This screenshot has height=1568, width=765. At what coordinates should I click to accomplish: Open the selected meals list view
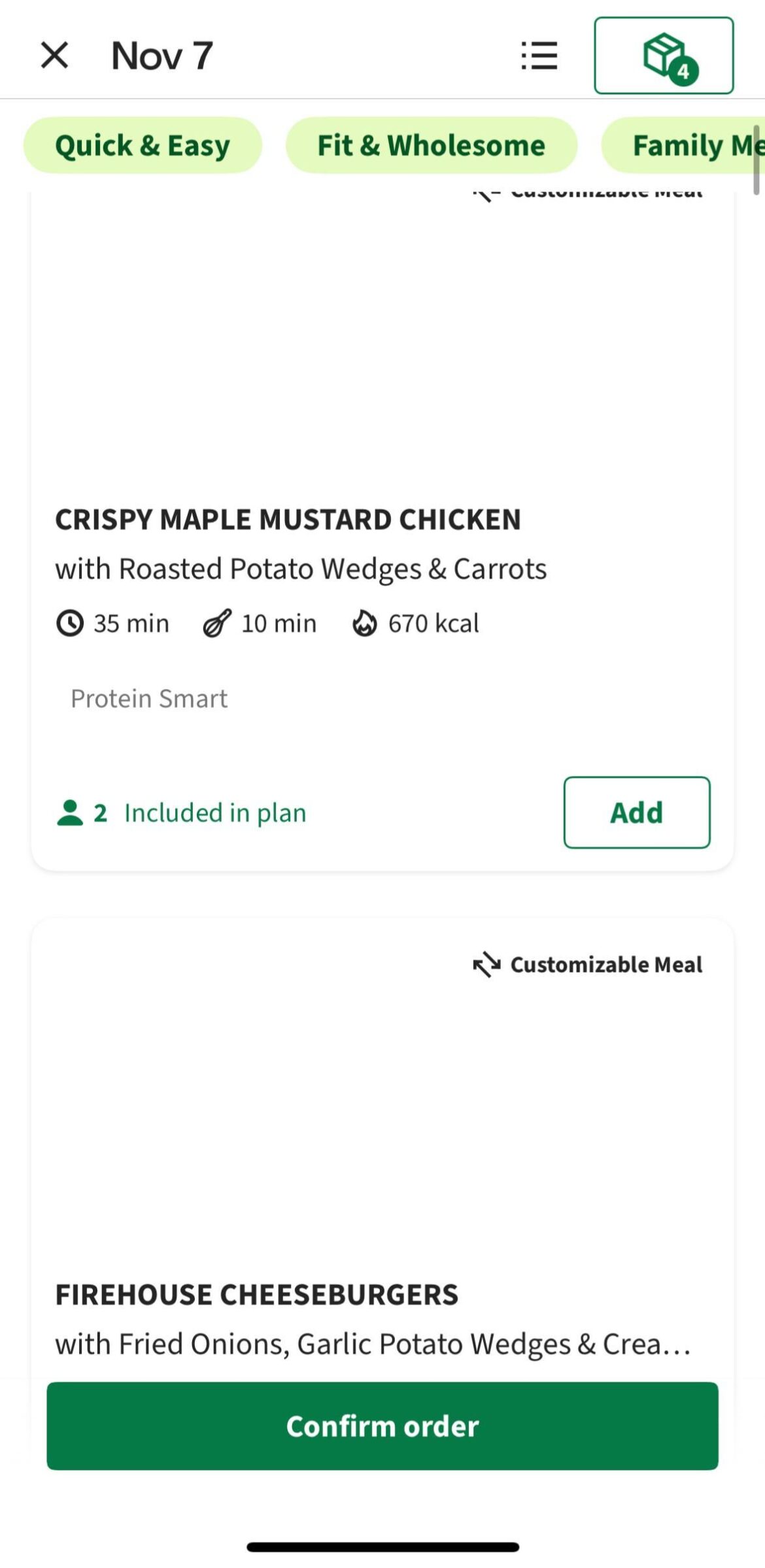(538, 55)
